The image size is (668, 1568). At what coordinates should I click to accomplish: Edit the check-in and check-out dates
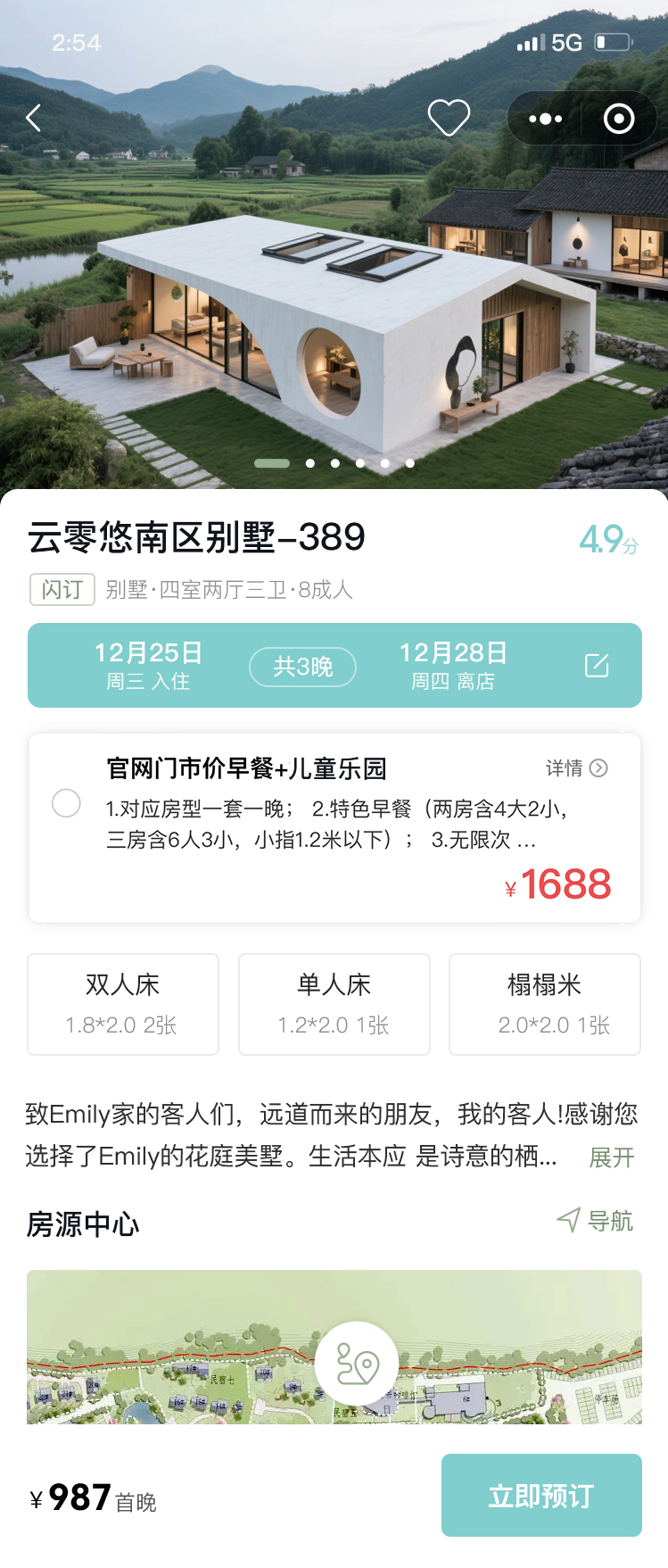tap(597, 666)
